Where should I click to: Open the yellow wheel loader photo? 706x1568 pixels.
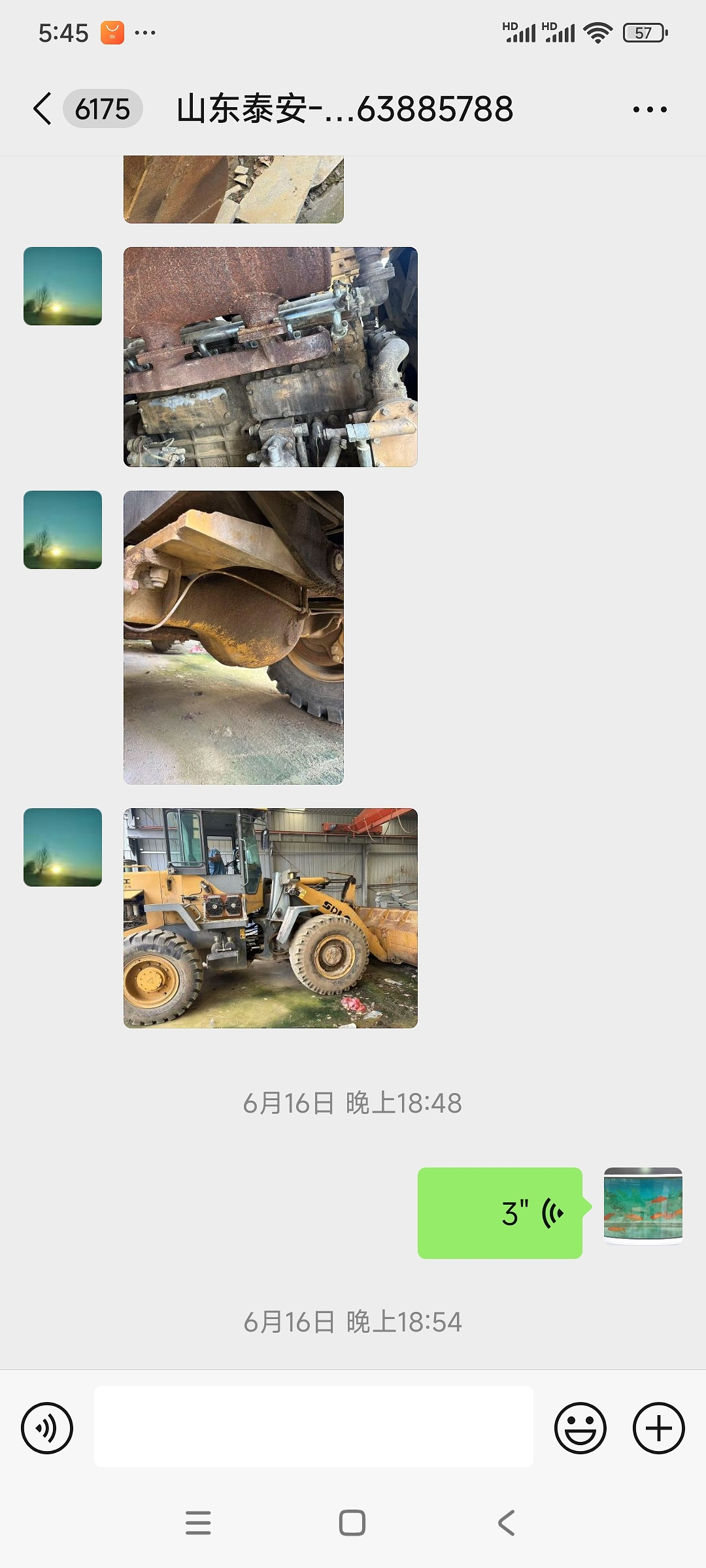[270, 918]
